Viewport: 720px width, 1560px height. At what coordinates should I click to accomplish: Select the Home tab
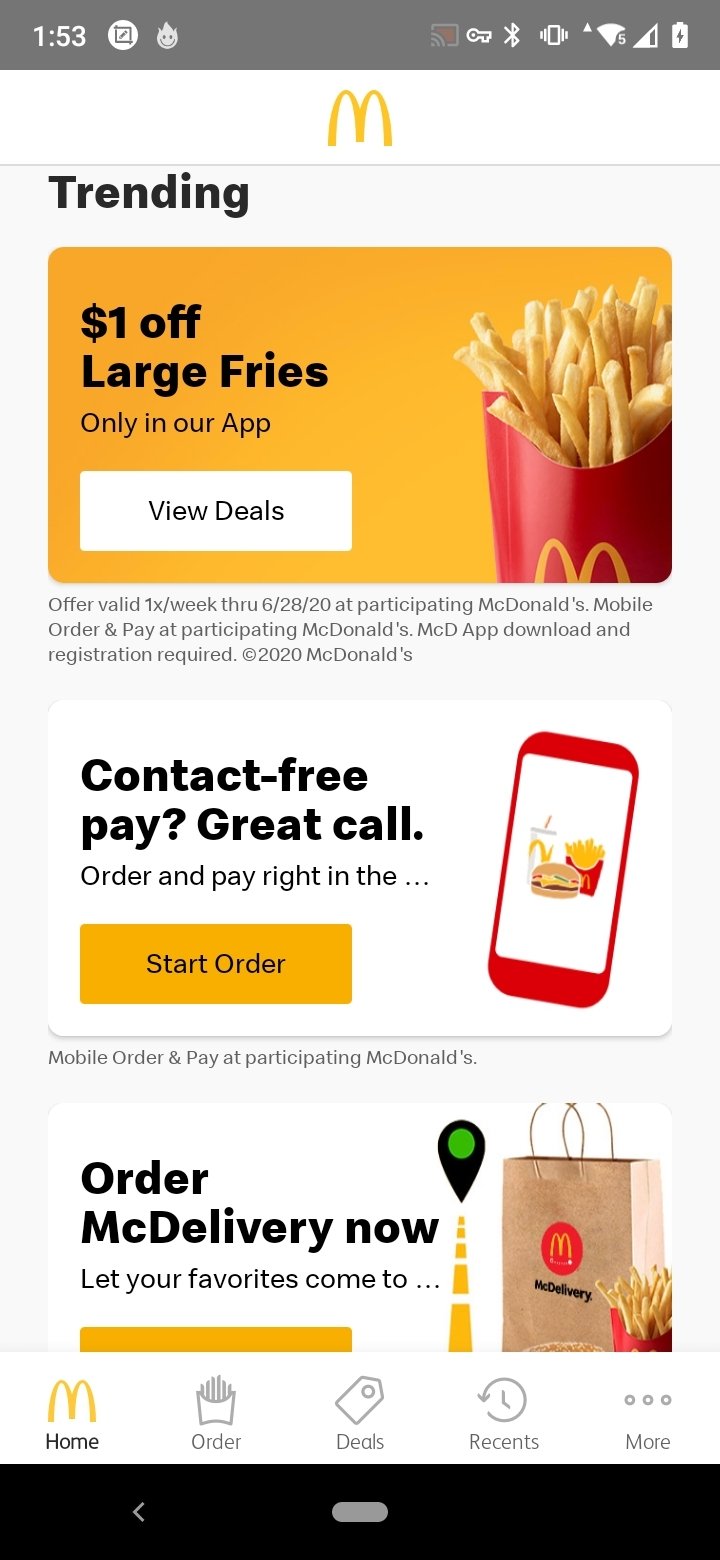(x=72, y=1413)
